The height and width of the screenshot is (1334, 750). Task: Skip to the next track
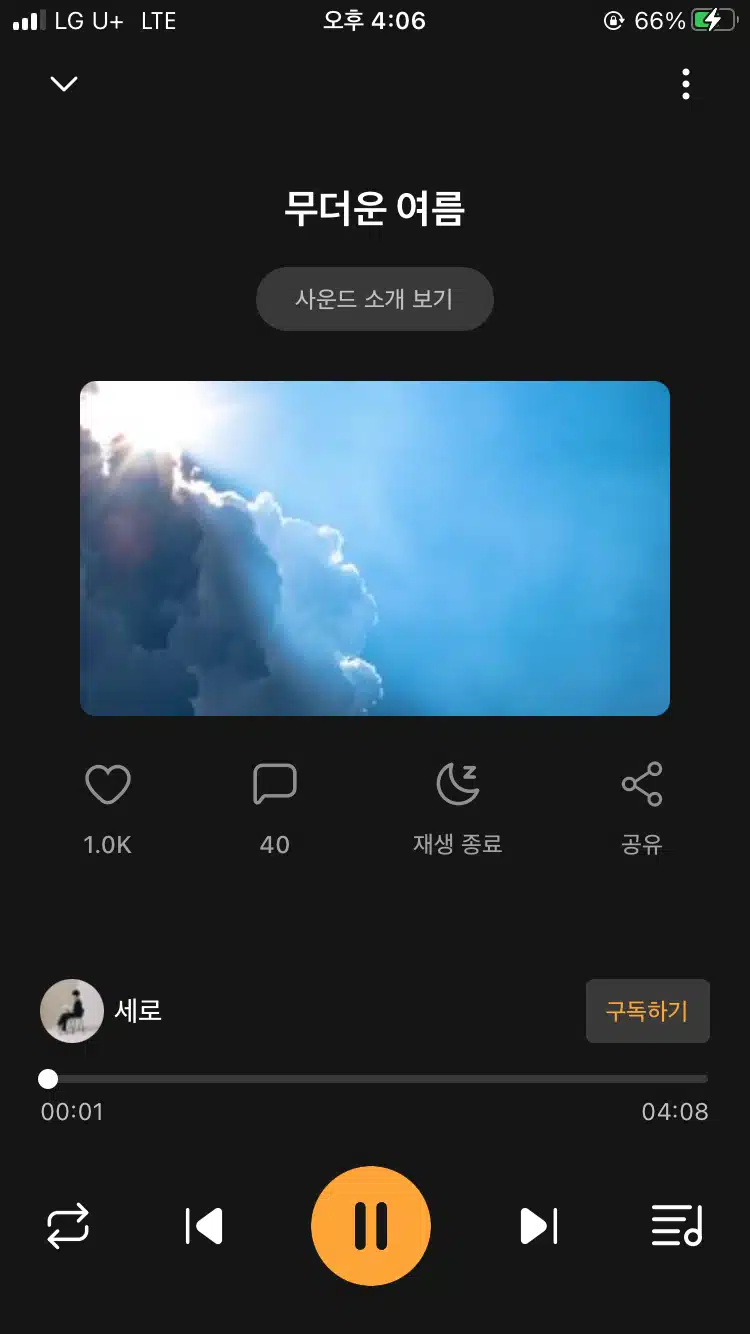[x=539, y=1226]
